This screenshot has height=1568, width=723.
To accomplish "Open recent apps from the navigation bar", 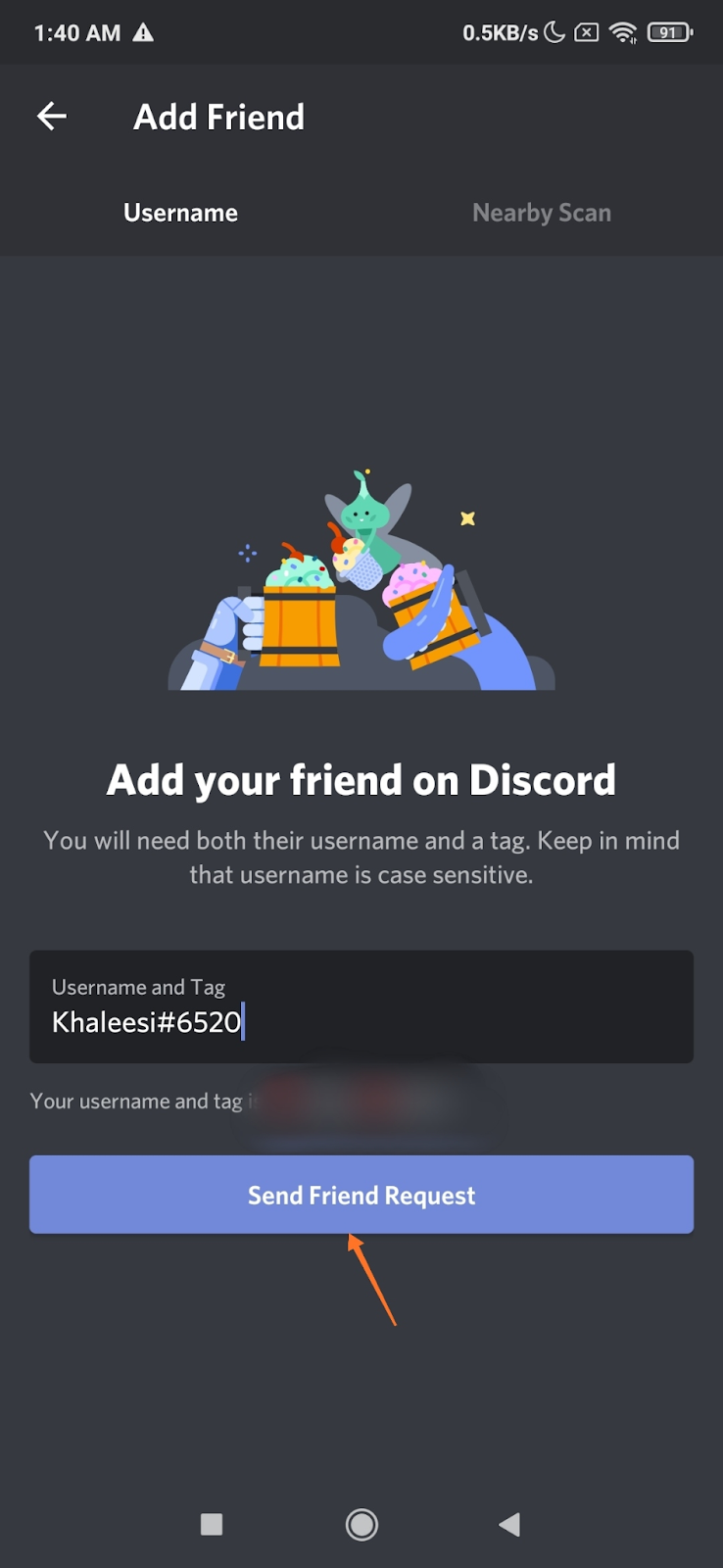I will (212, 1524).
